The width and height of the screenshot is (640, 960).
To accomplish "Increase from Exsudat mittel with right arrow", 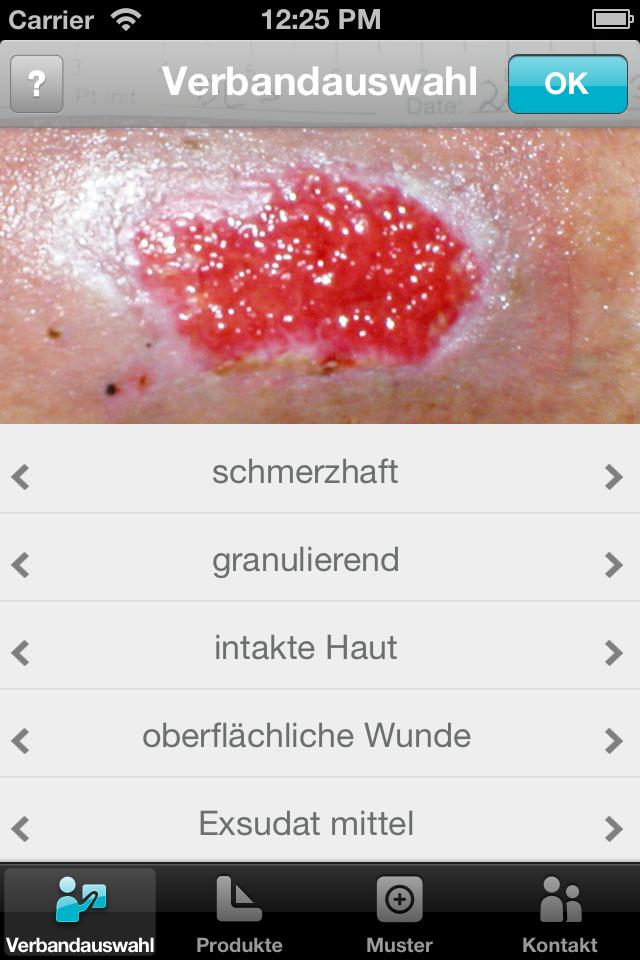I will pyautogui.click(x=614, y=829).
